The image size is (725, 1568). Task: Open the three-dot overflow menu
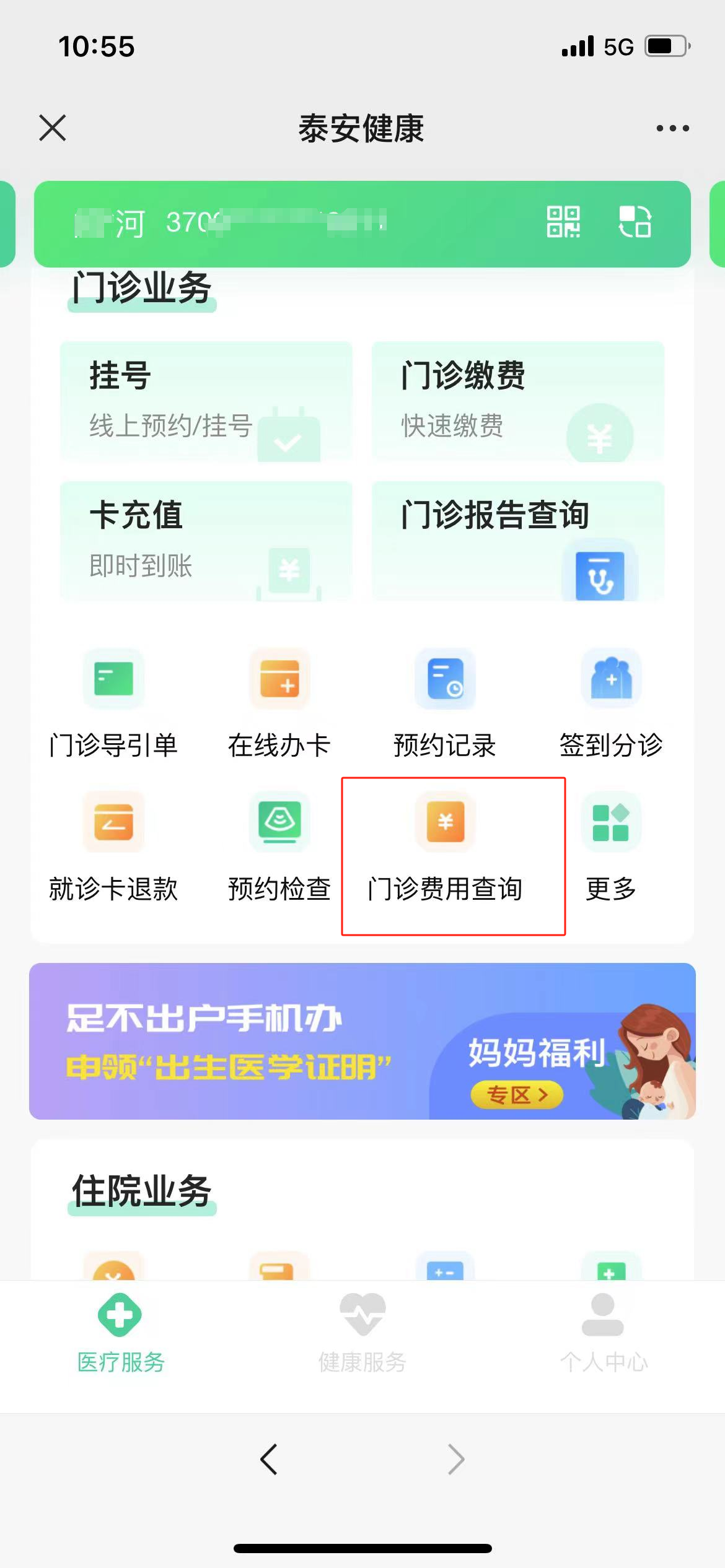(x=672, y=128)
